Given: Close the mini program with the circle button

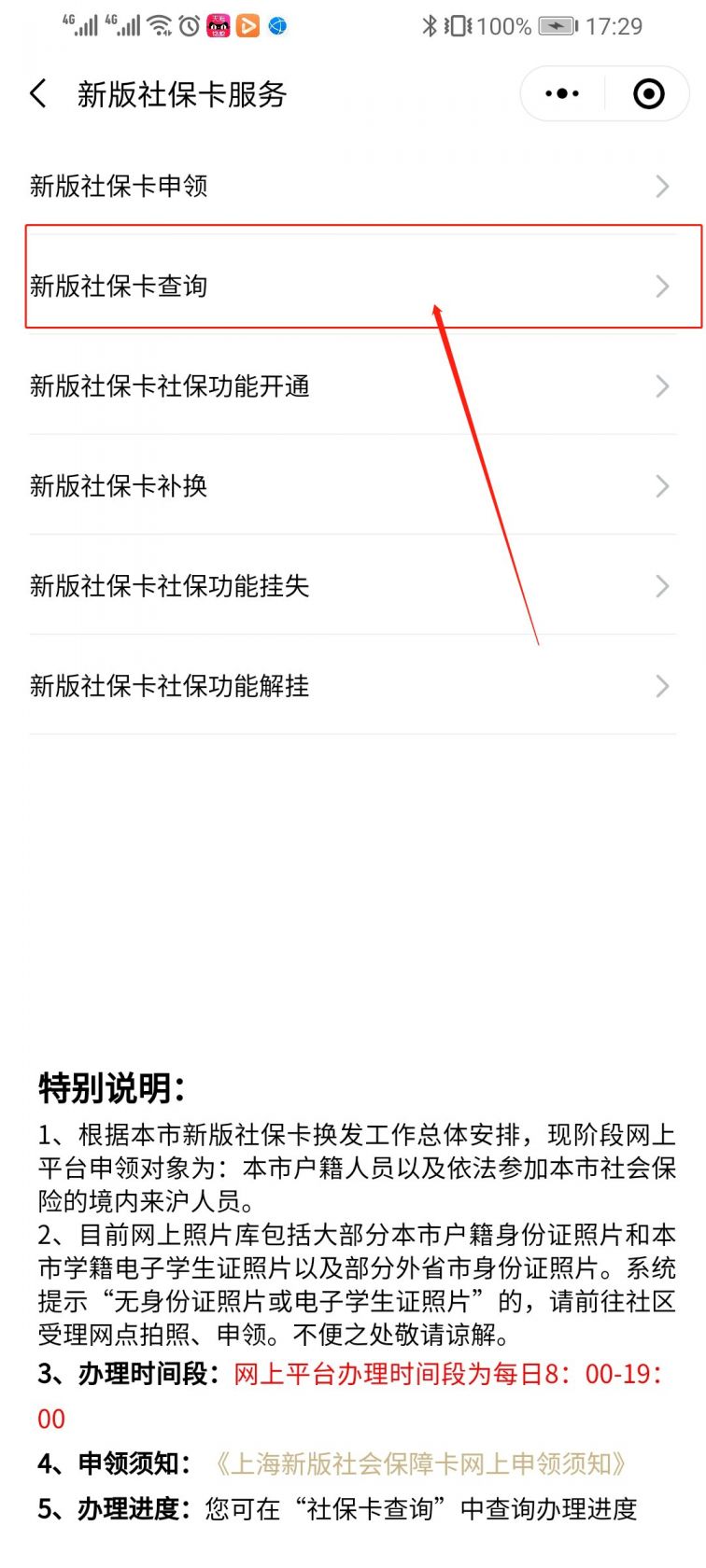Looking at the screenshot, I should [x=648, y=93].
